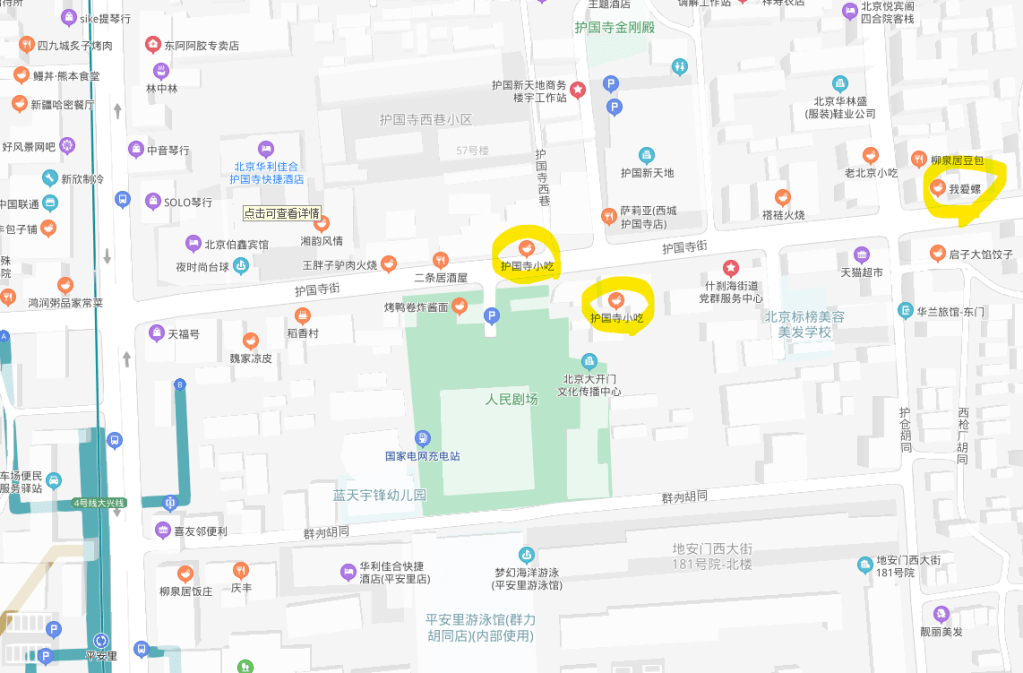Viewport: 1023px width, 673px height.
Task: Open the 我爱螺 restaurant marker
Action: (x=937, y=187)
